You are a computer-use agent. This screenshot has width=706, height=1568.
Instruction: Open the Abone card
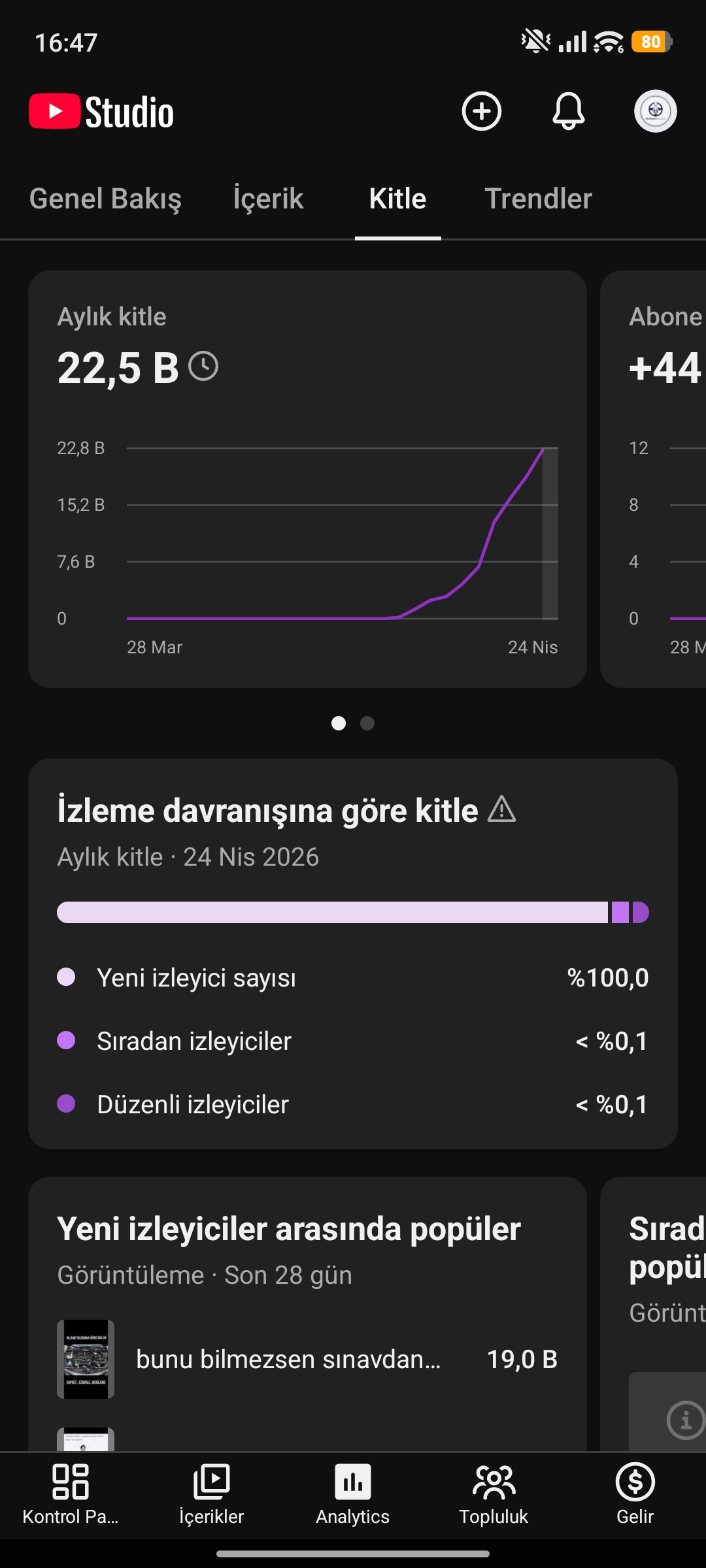click(x=654, y=479)
